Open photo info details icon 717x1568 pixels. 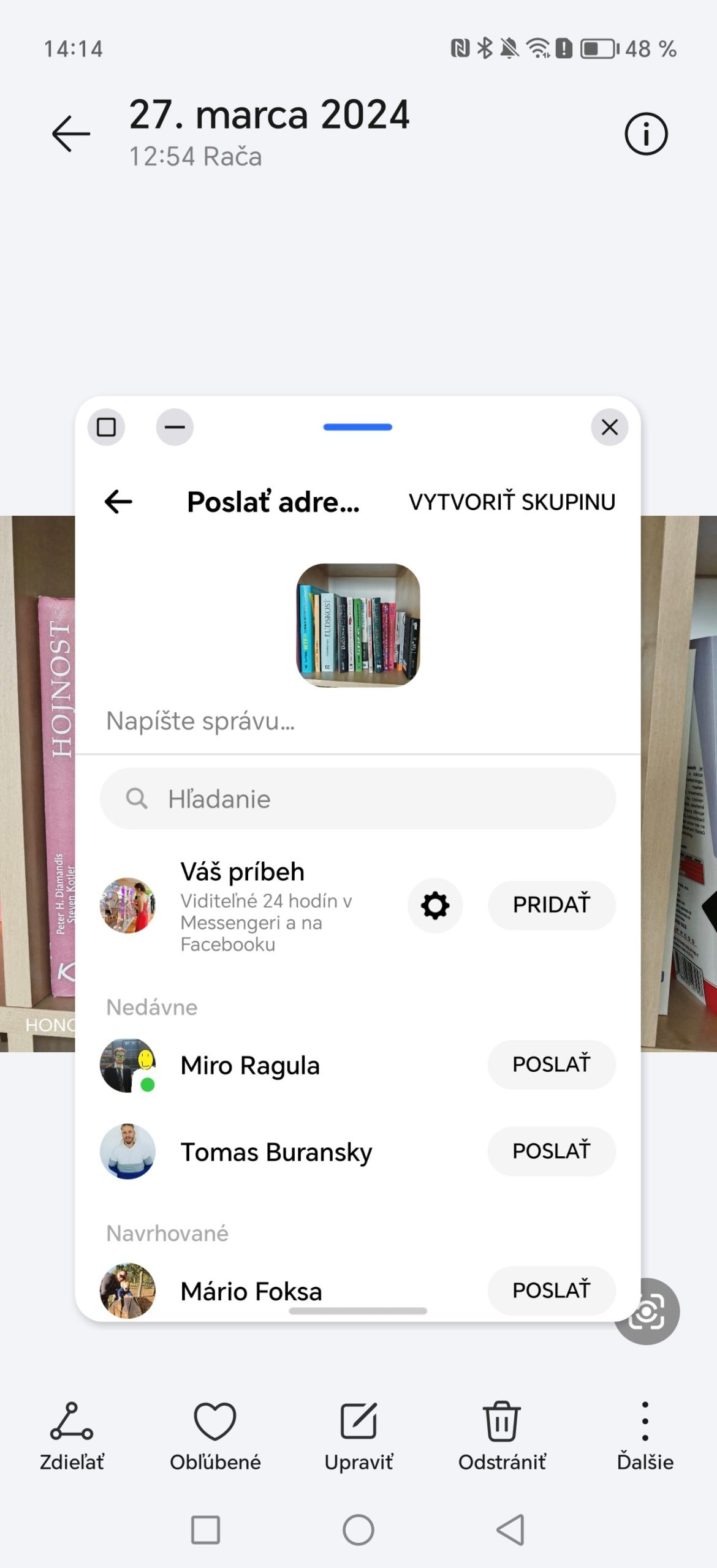646,134
